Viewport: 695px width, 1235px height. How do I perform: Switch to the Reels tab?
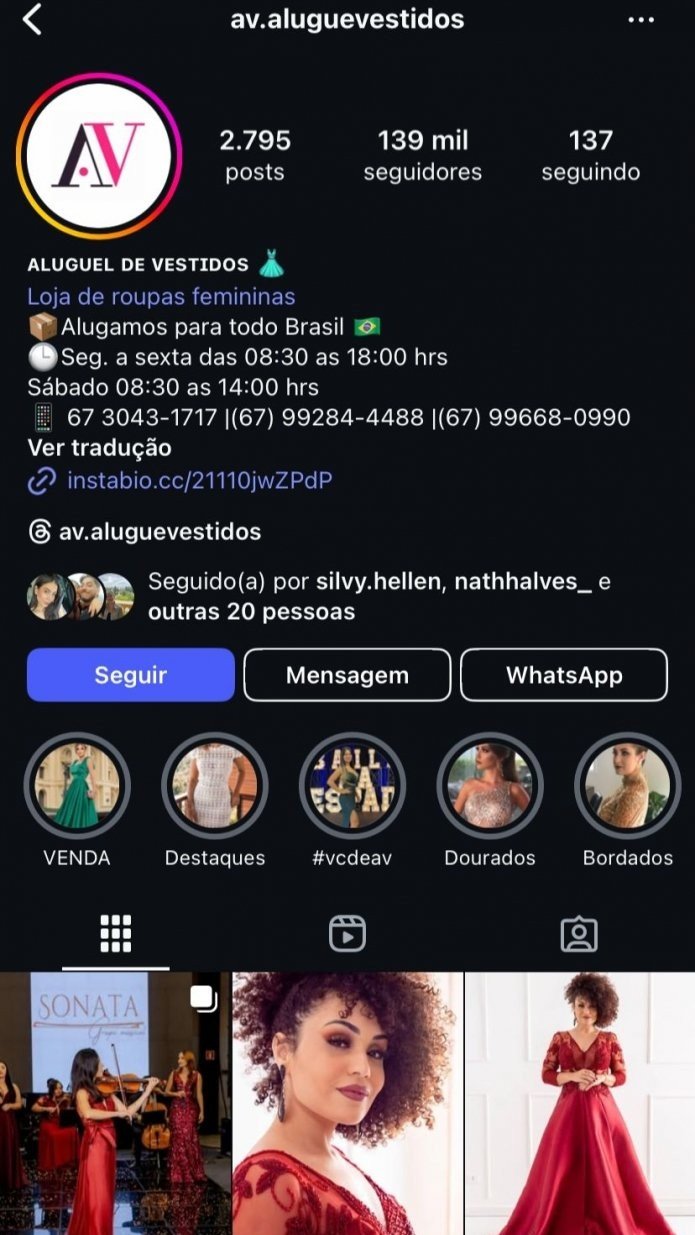click(347, 933)
